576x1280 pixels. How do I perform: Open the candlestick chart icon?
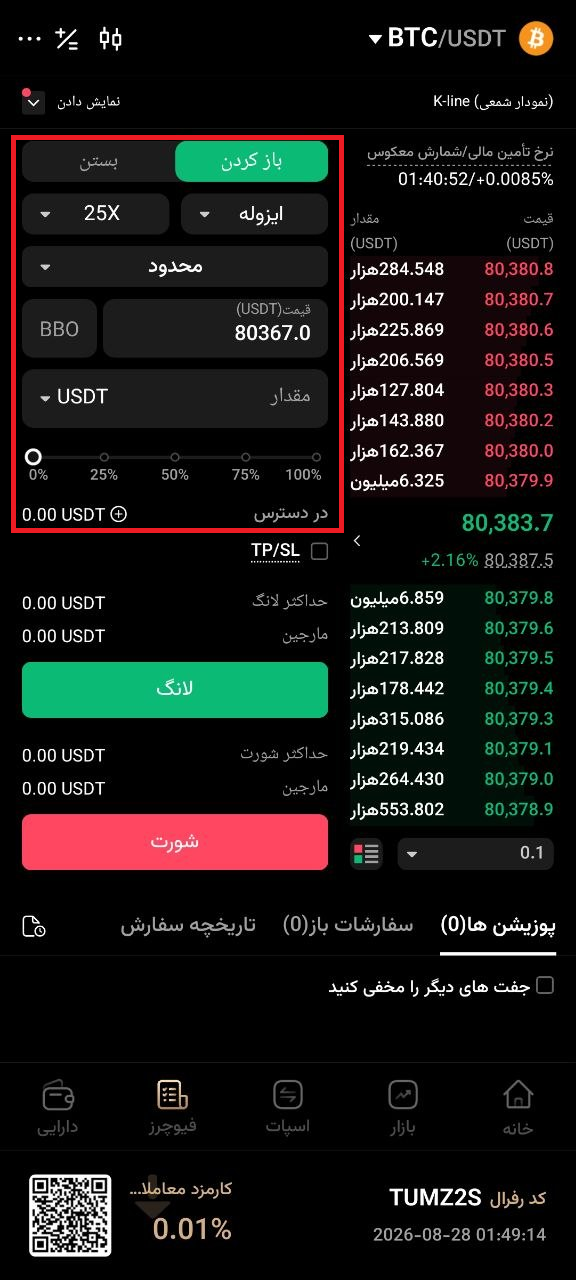tap(110, 39)
